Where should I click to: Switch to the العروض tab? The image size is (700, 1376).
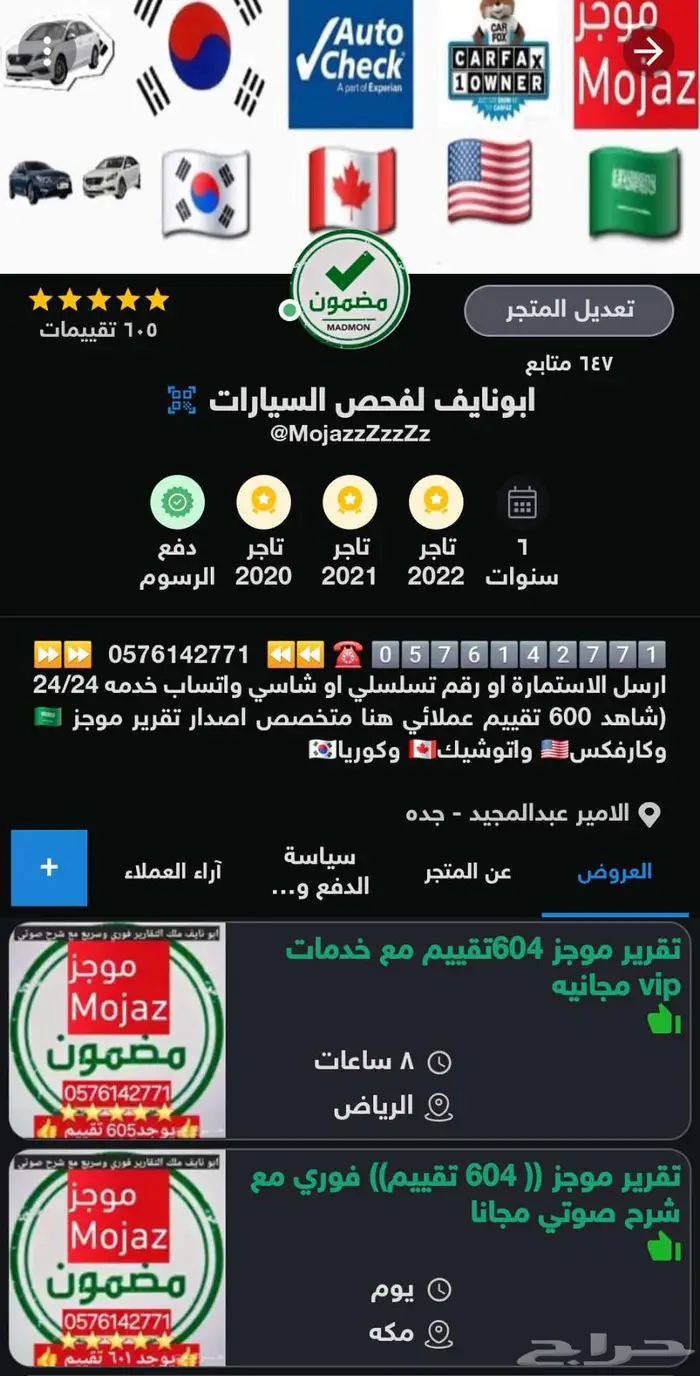point(614,871)
